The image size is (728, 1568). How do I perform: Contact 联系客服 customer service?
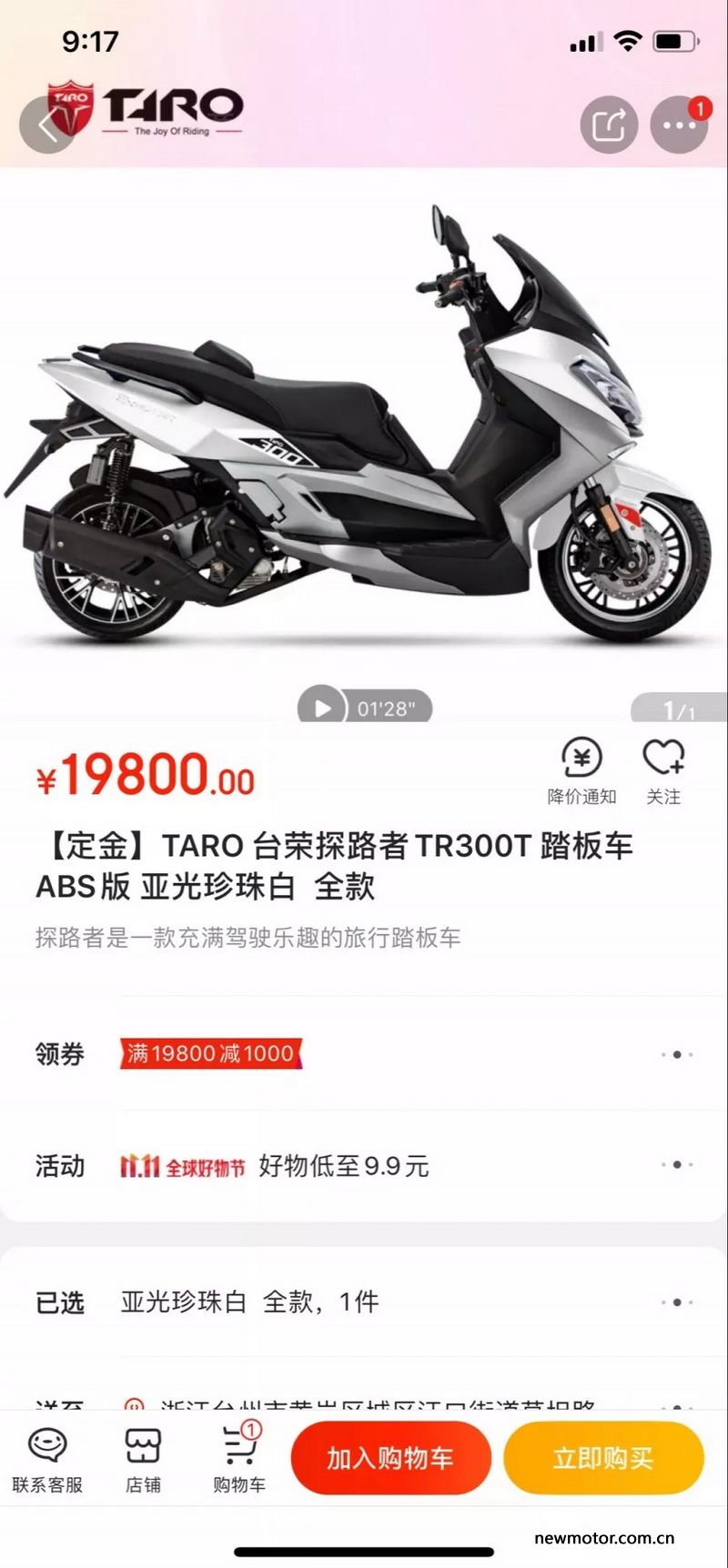pyautogui.click(x=47, y=1460)
